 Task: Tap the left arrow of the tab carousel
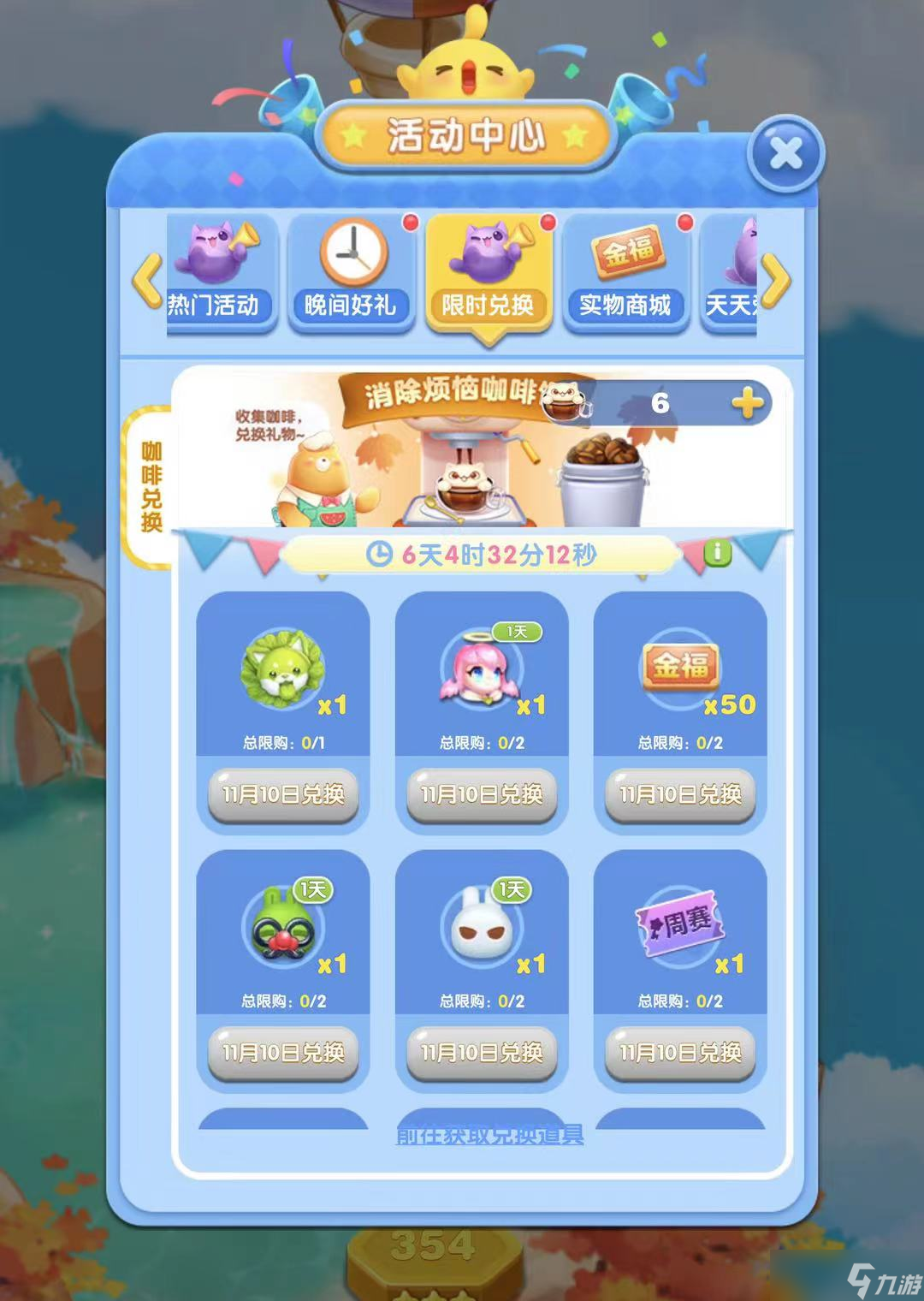(x=147, y=279)
